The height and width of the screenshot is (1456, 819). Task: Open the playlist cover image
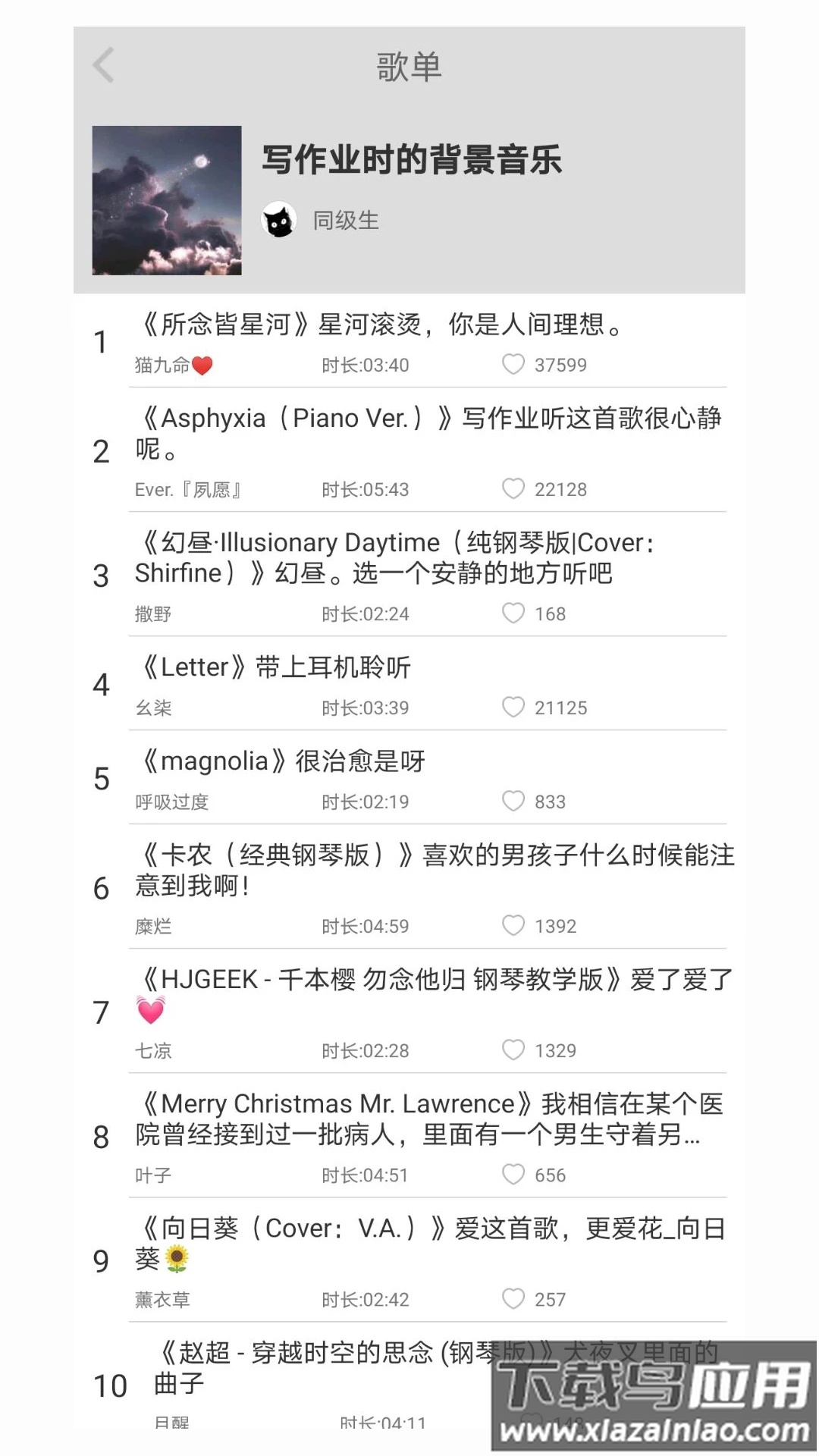[167, 200]
